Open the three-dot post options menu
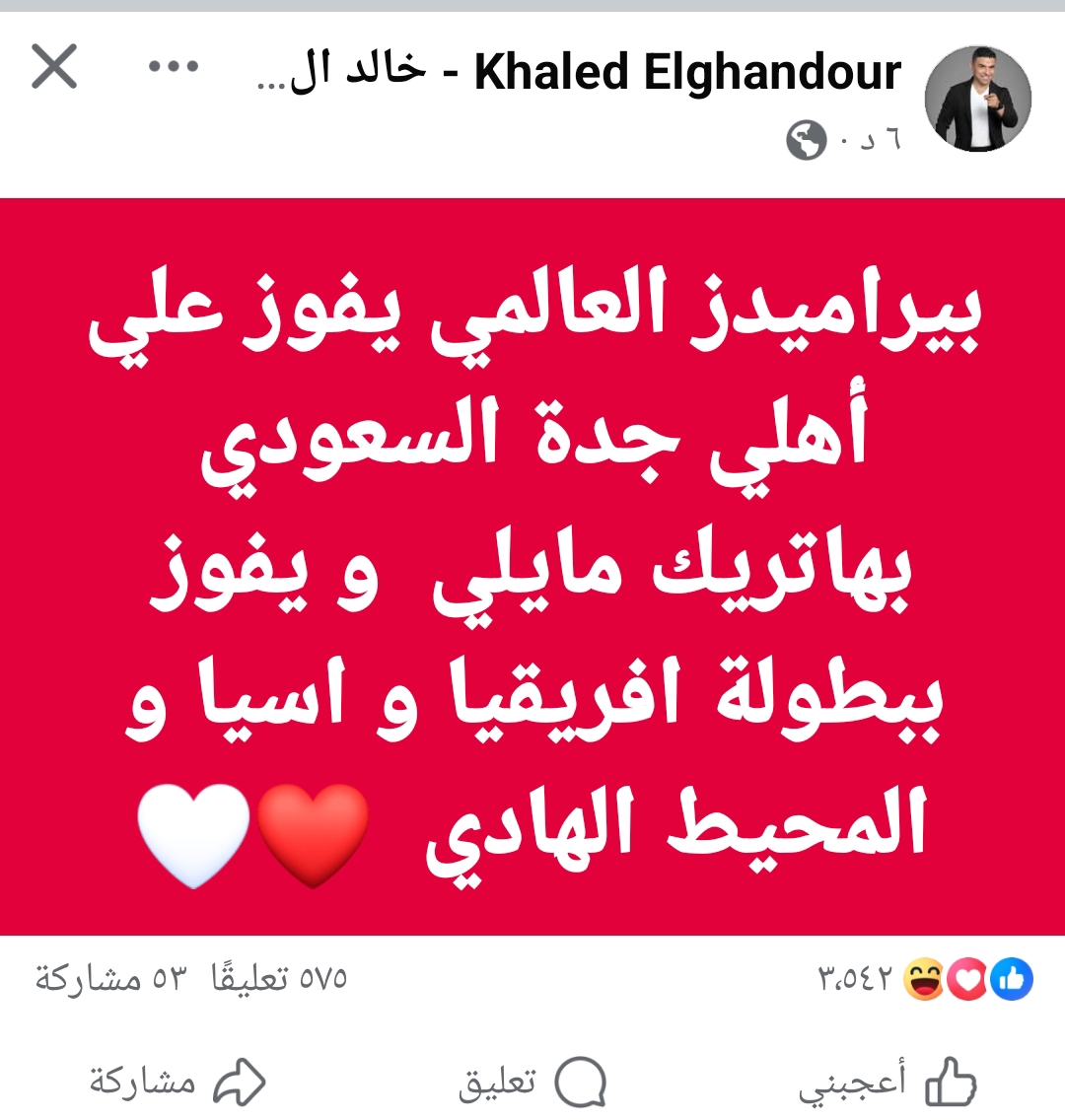The height and width of the screenshot is (1120, 1065). point(174,68)
